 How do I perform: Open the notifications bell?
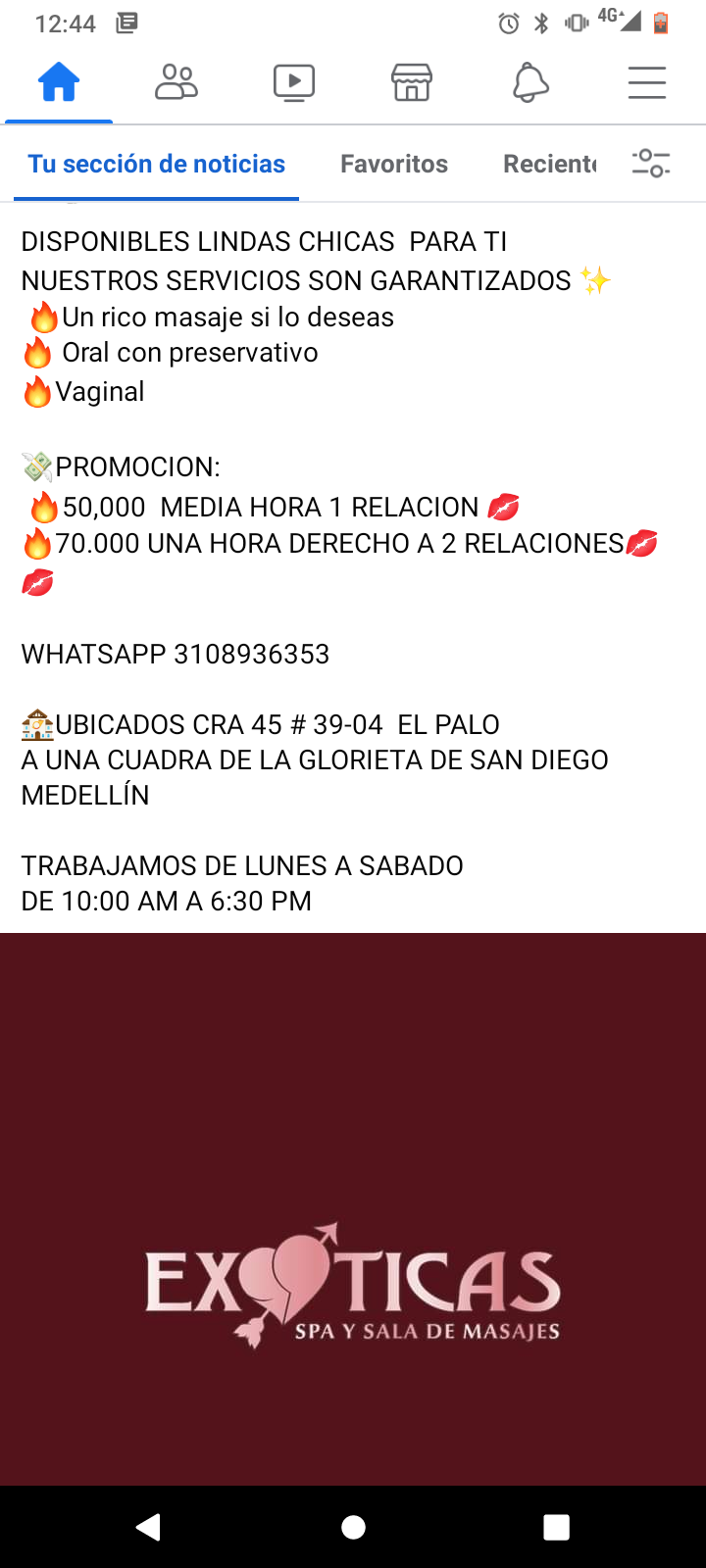point(529,82)
